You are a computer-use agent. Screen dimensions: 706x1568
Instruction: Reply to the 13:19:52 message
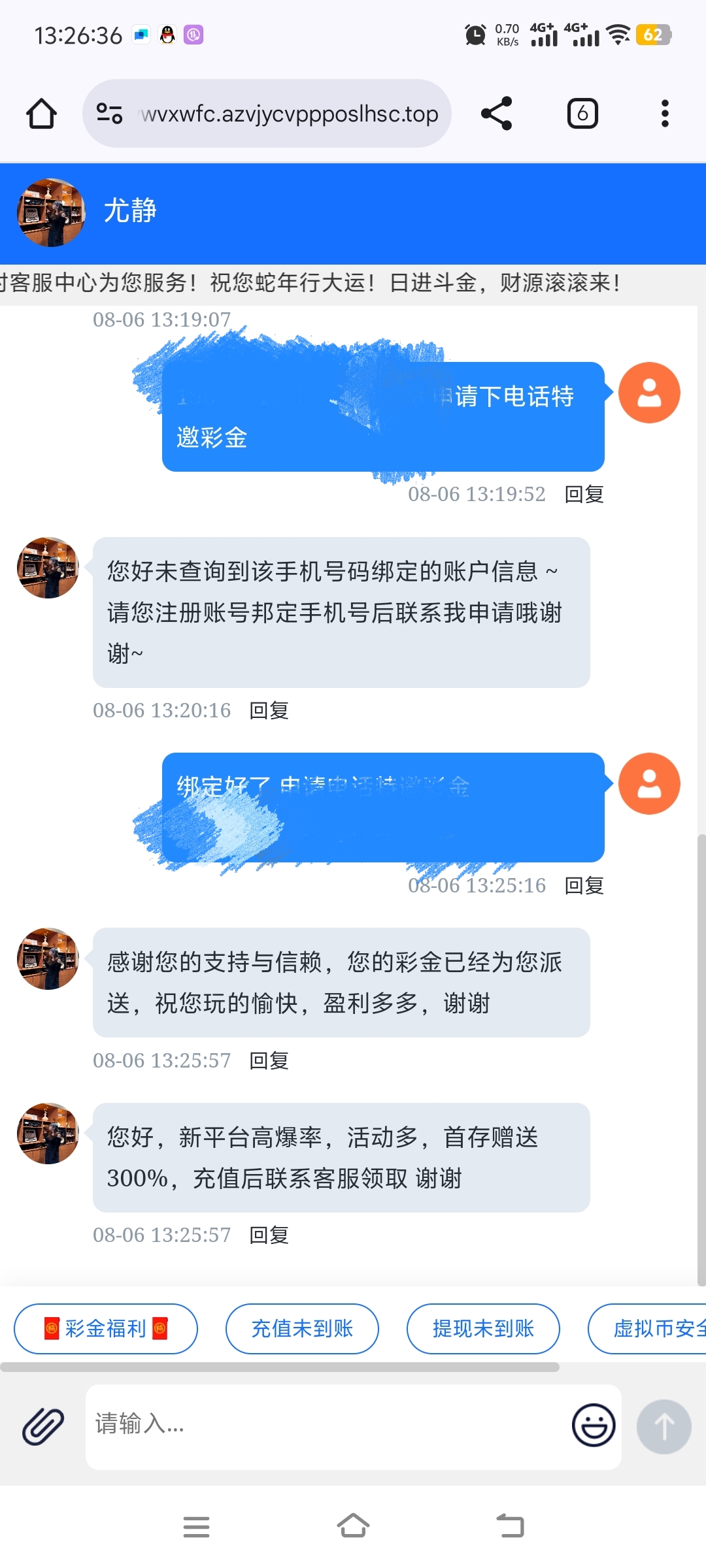584,494
